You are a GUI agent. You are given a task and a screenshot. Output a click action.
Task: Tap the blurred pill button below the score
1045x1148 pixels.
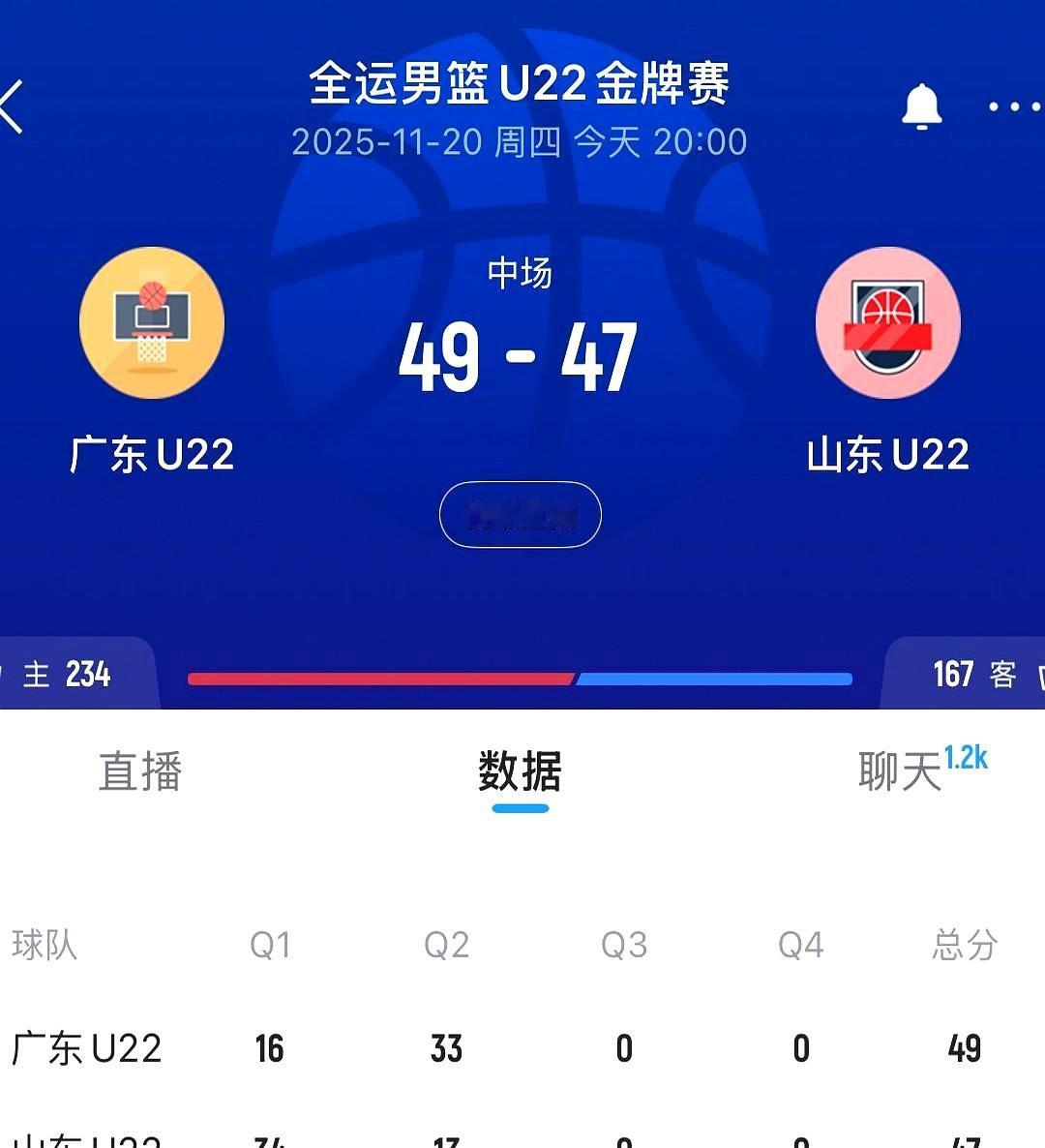pyautogui.click(x=521, y=515)
